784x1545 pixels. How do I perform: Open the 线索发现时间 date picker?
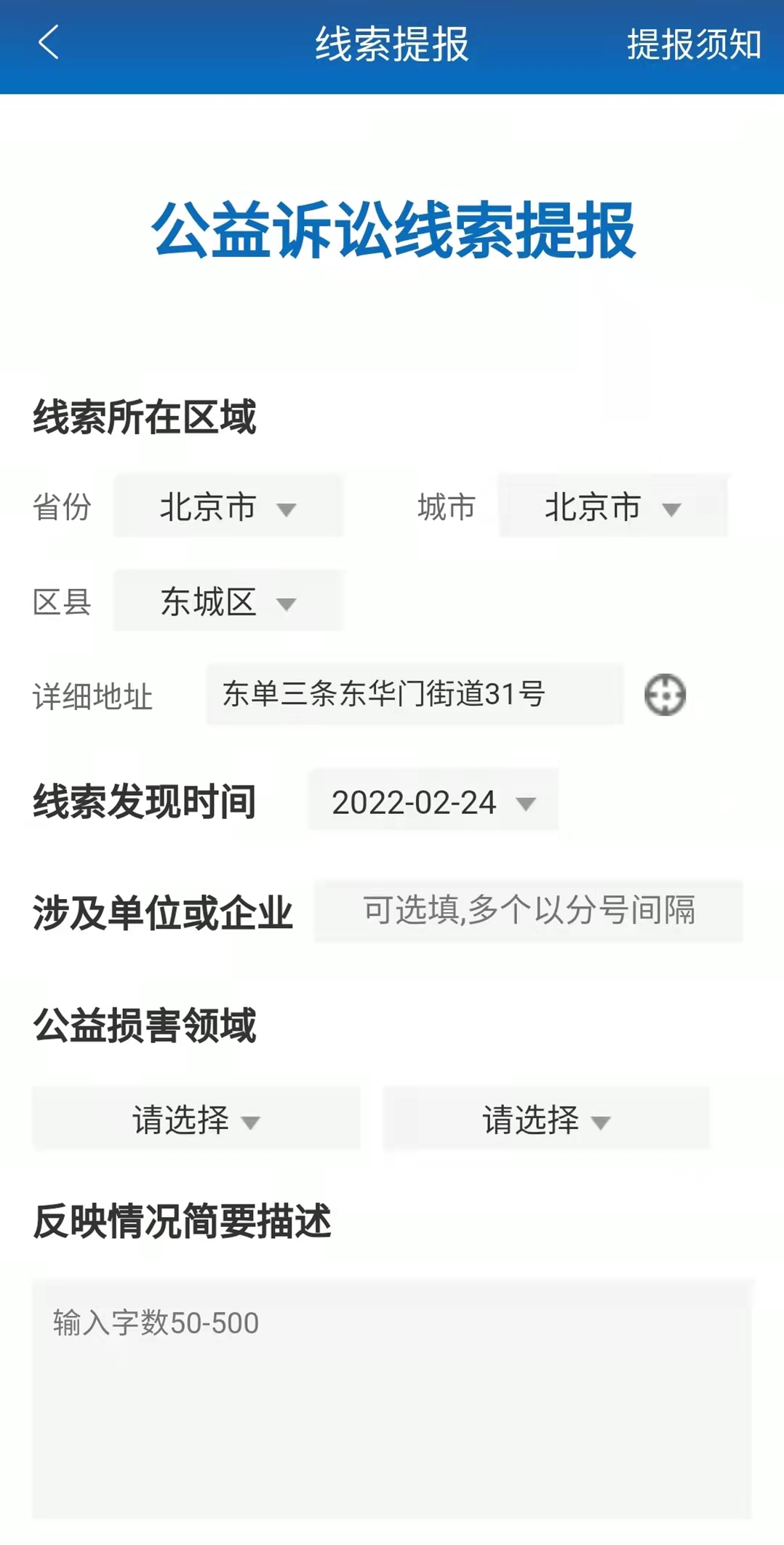pos(433,800)
